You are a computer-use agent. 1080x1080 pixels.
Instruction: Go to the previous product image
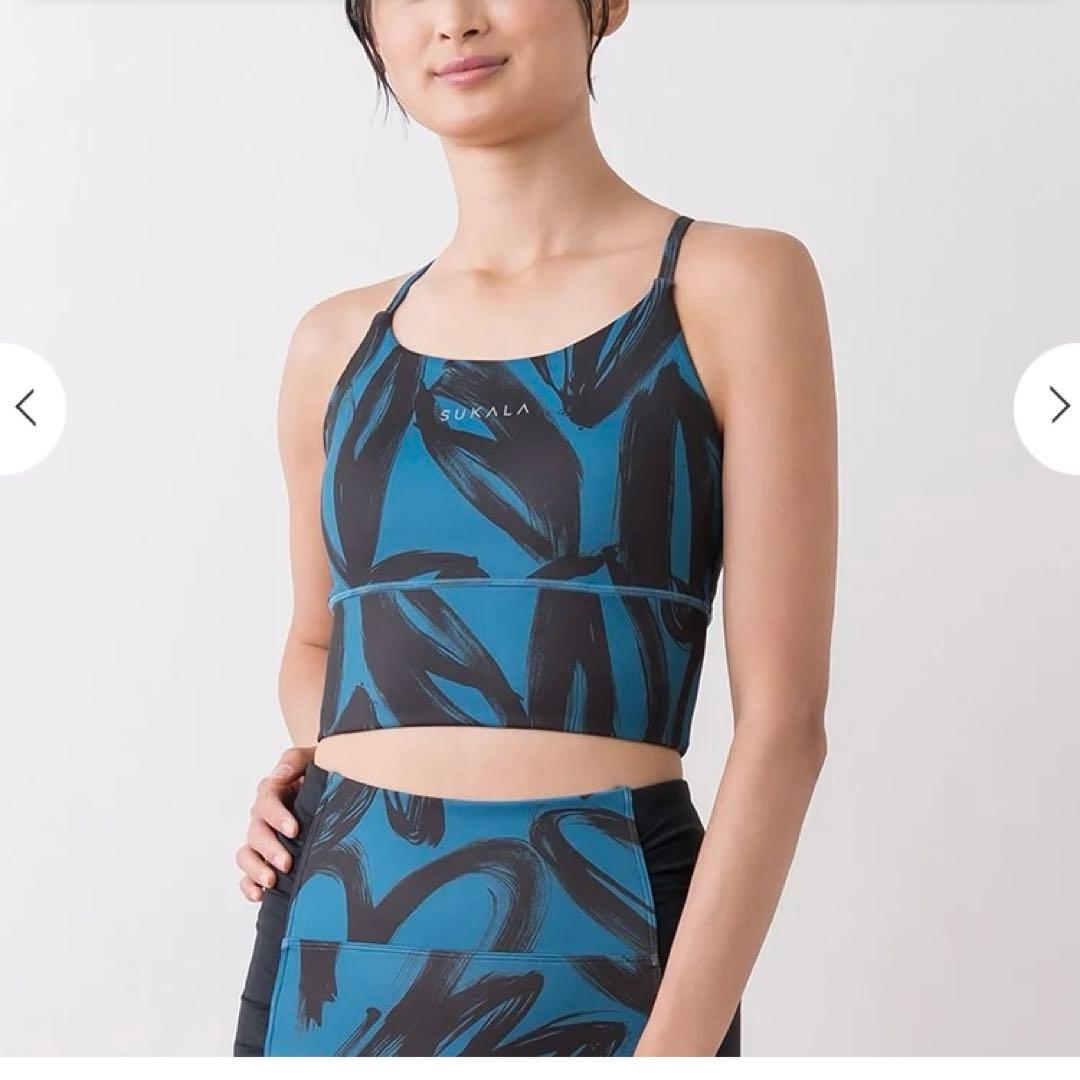[x=27, y=408]
